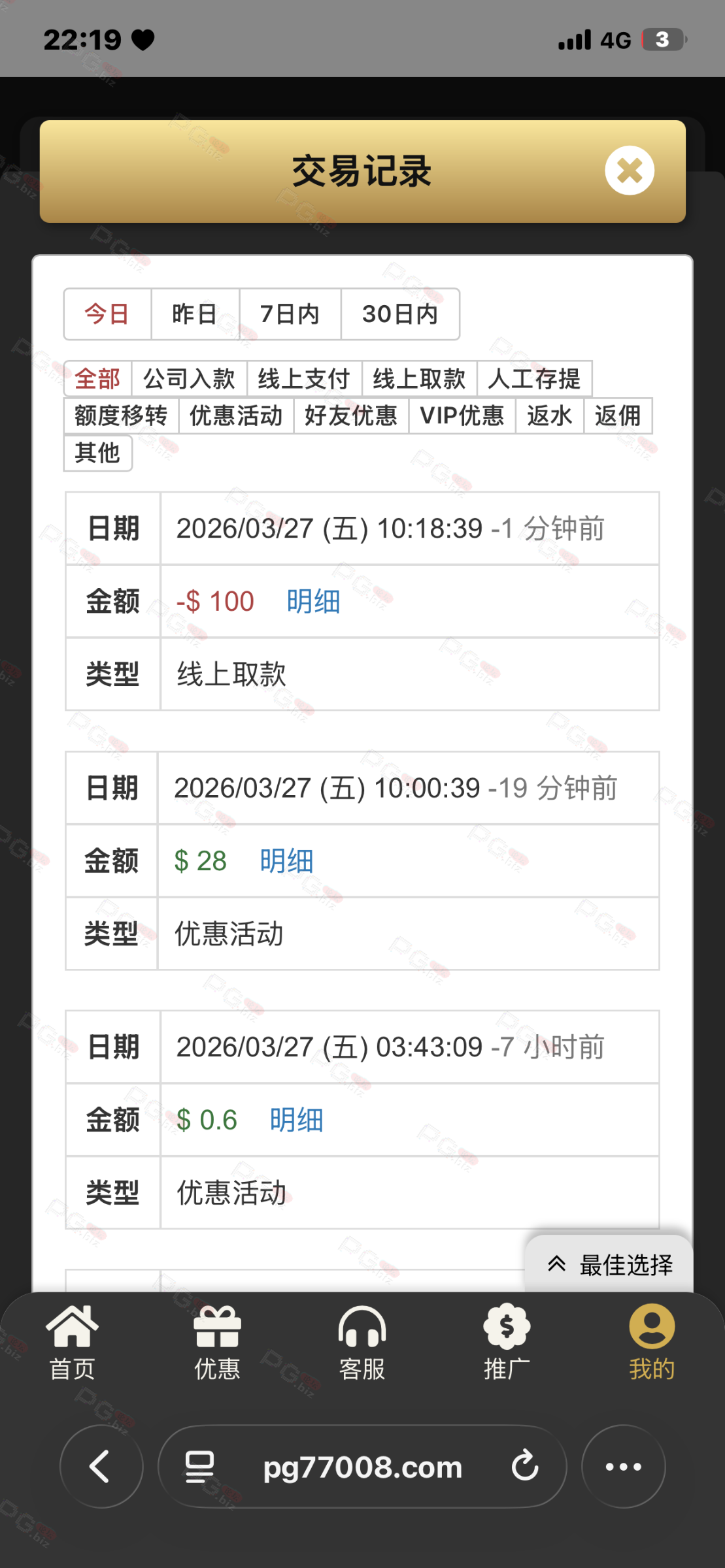The width and height of the screenshot is (725, 1568).
Task: View 明细 of the $28 transaction
Action: pyautogui.click(x=286, y=860)
